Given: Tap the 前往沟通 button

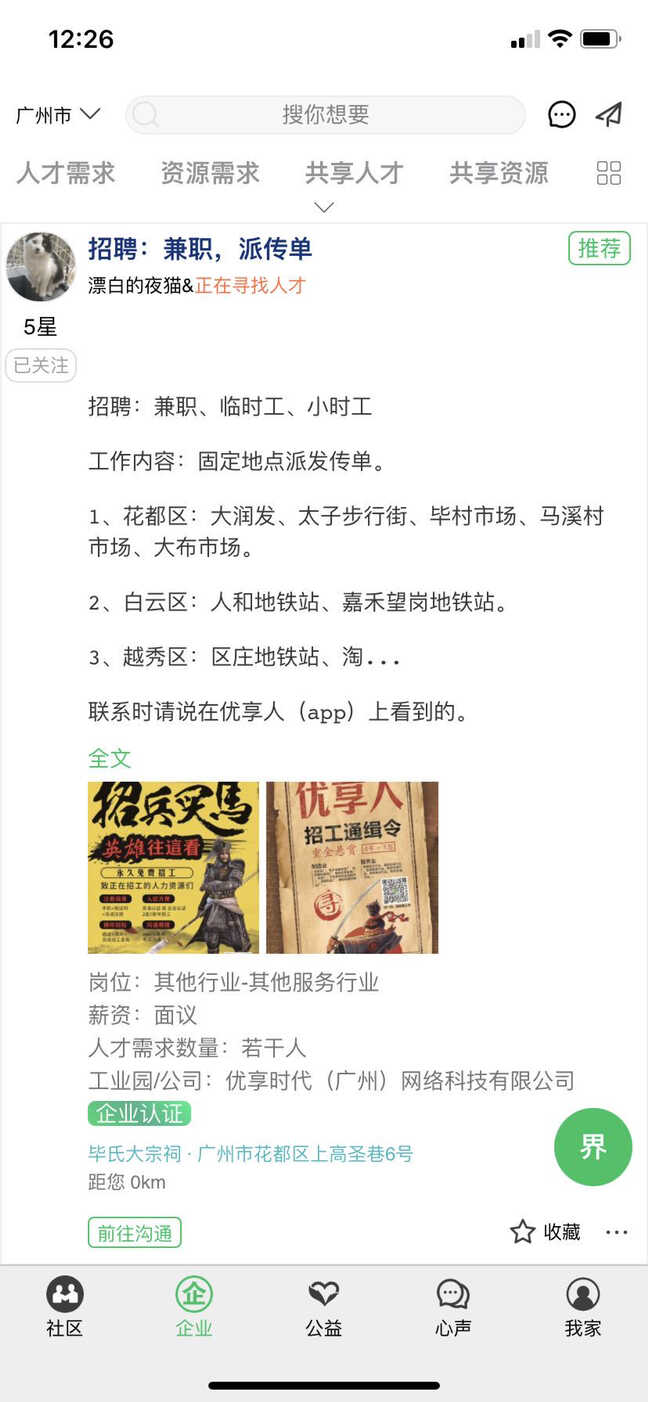Looking at the screenshot, I should click(x=135, y=1233).
